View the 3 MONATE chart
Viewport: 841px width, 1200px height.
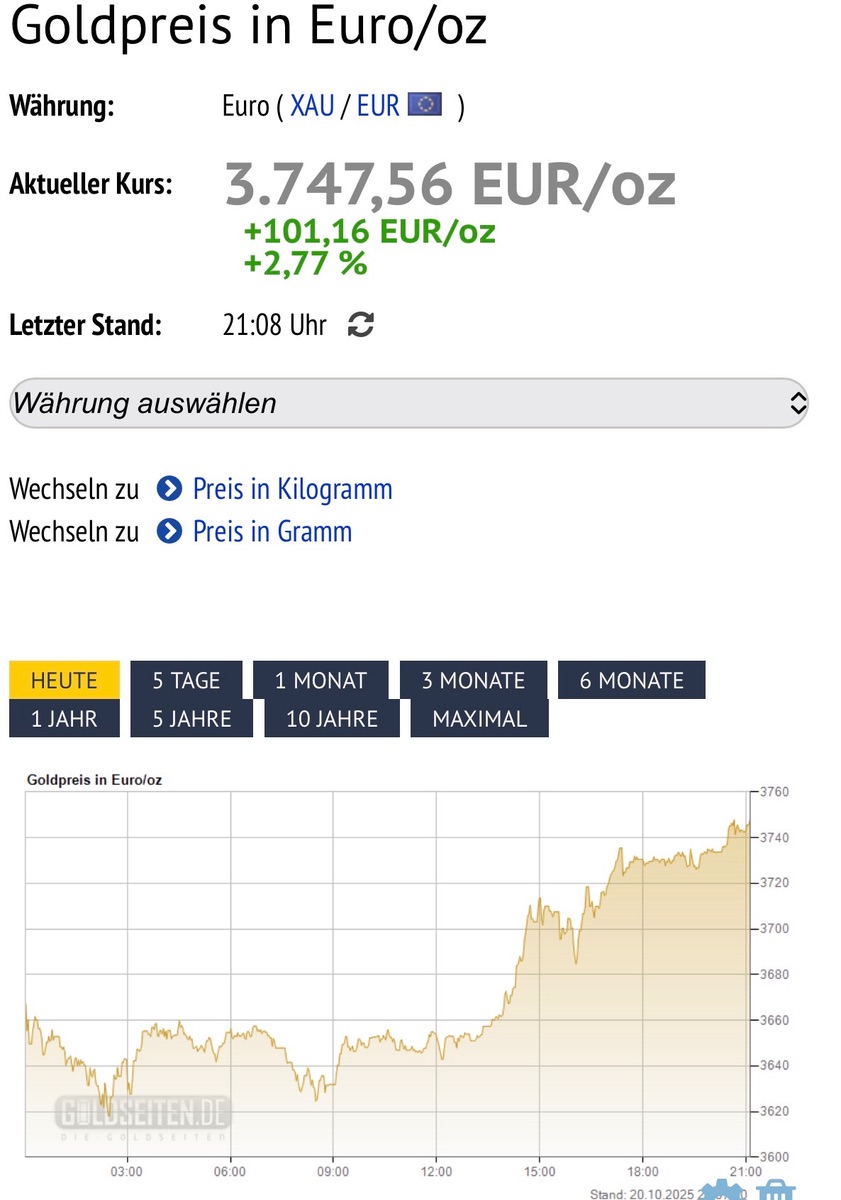click(x=473, y=681)
